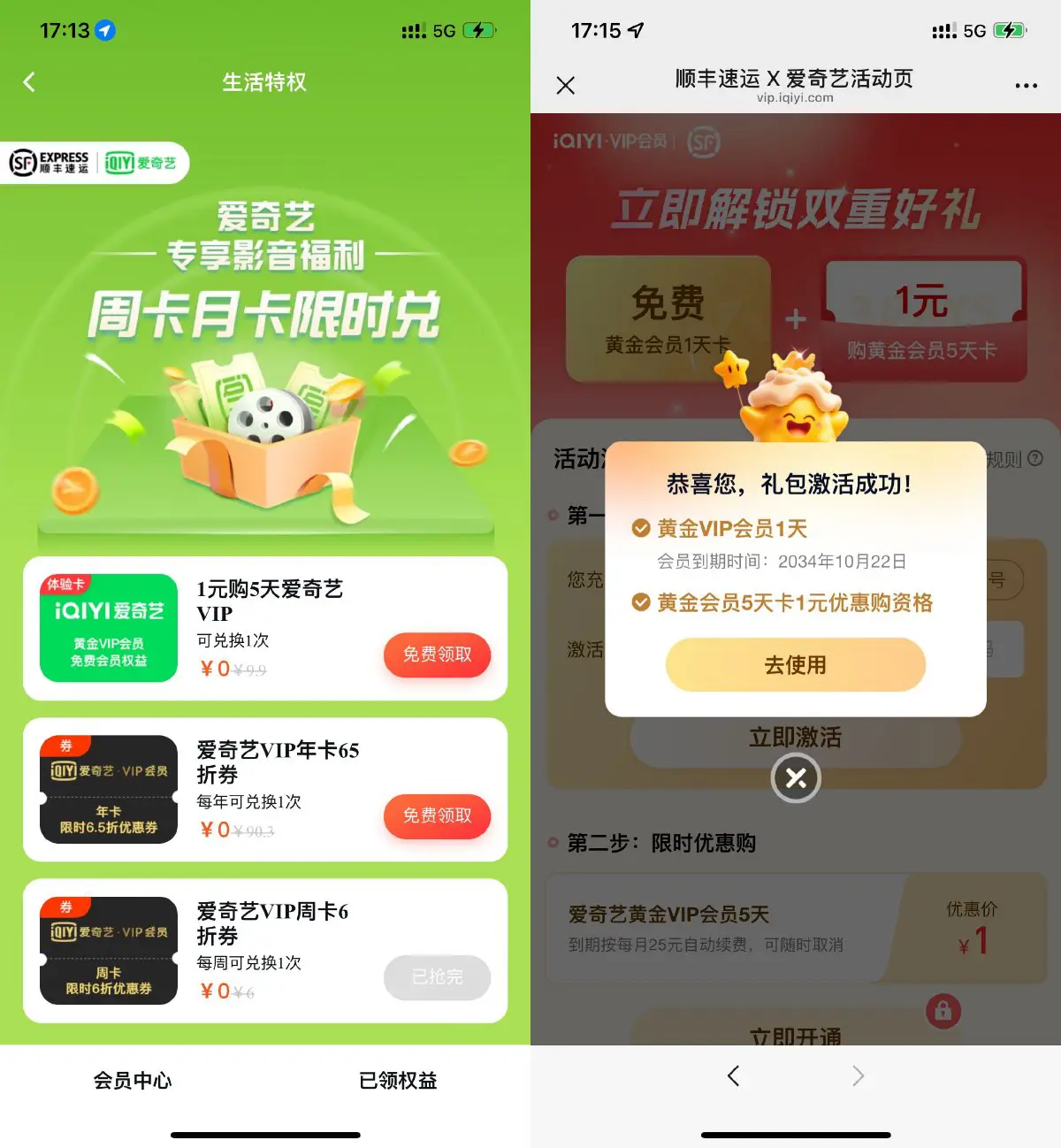Tap 免费领取 for 1元购5天爱奇艺 VIP
The height and width of the screenshot is (1148, 1061).
pyautogui.click(x=437, y=655)
